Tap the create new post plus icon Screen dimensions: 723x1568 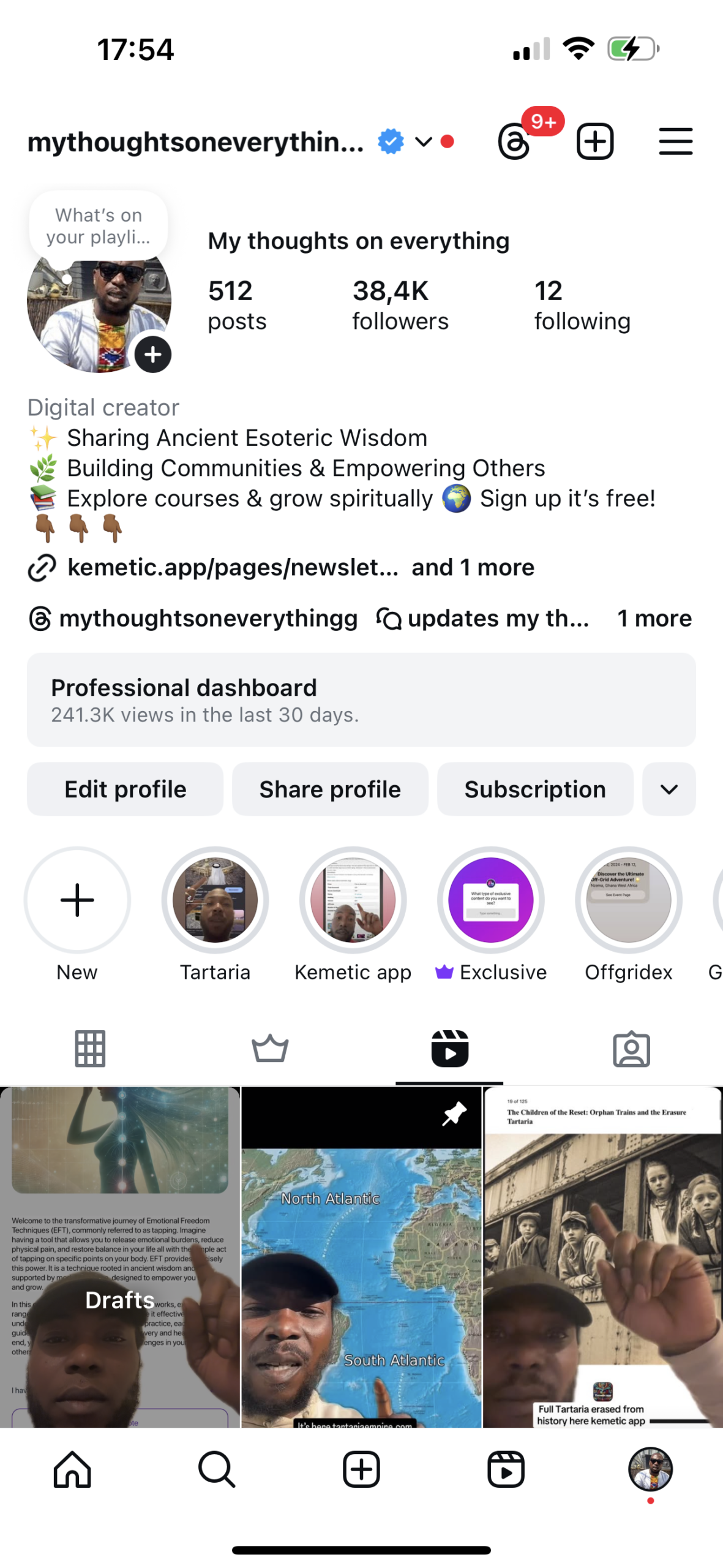[x=594, y=141]
